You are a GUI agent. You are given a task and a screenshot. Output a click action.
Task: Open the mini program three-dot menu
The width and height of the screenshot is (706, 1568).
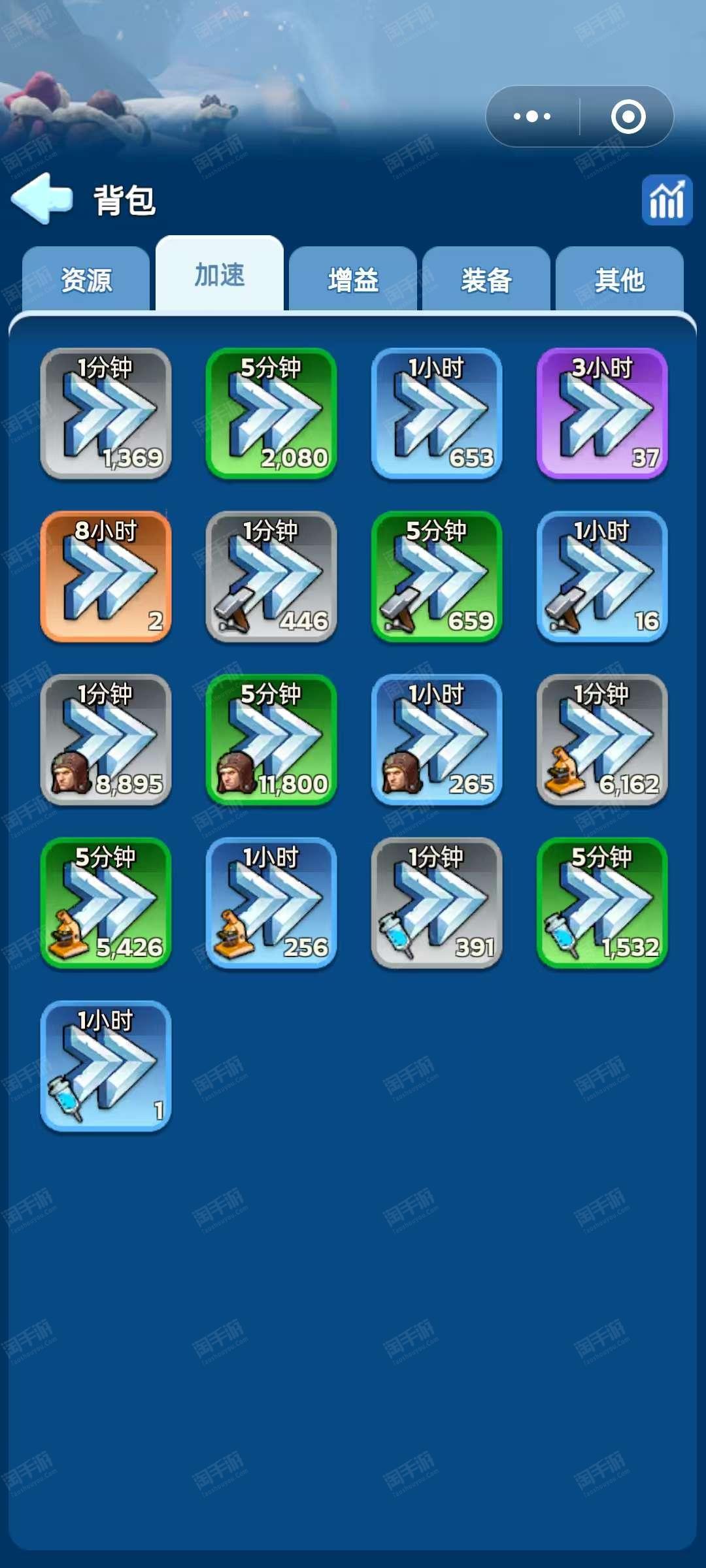coord(532,116)
